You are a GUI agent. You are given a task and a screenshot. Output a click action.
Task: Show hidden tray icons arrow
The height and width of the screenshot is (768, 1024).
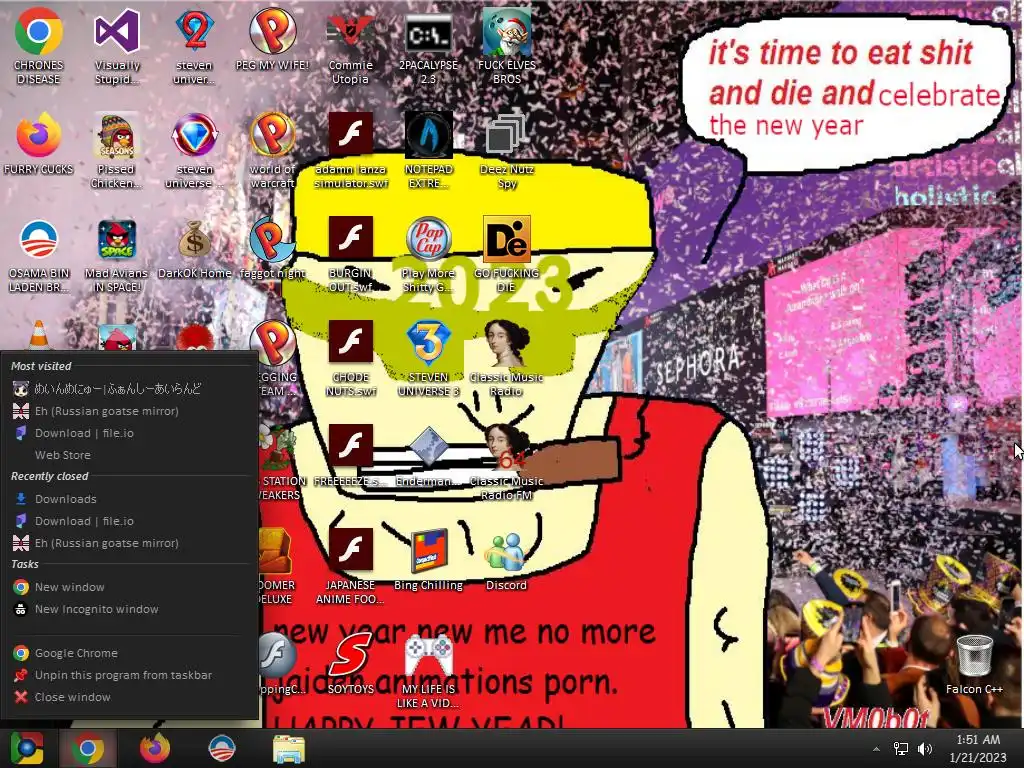click(877, 749)
